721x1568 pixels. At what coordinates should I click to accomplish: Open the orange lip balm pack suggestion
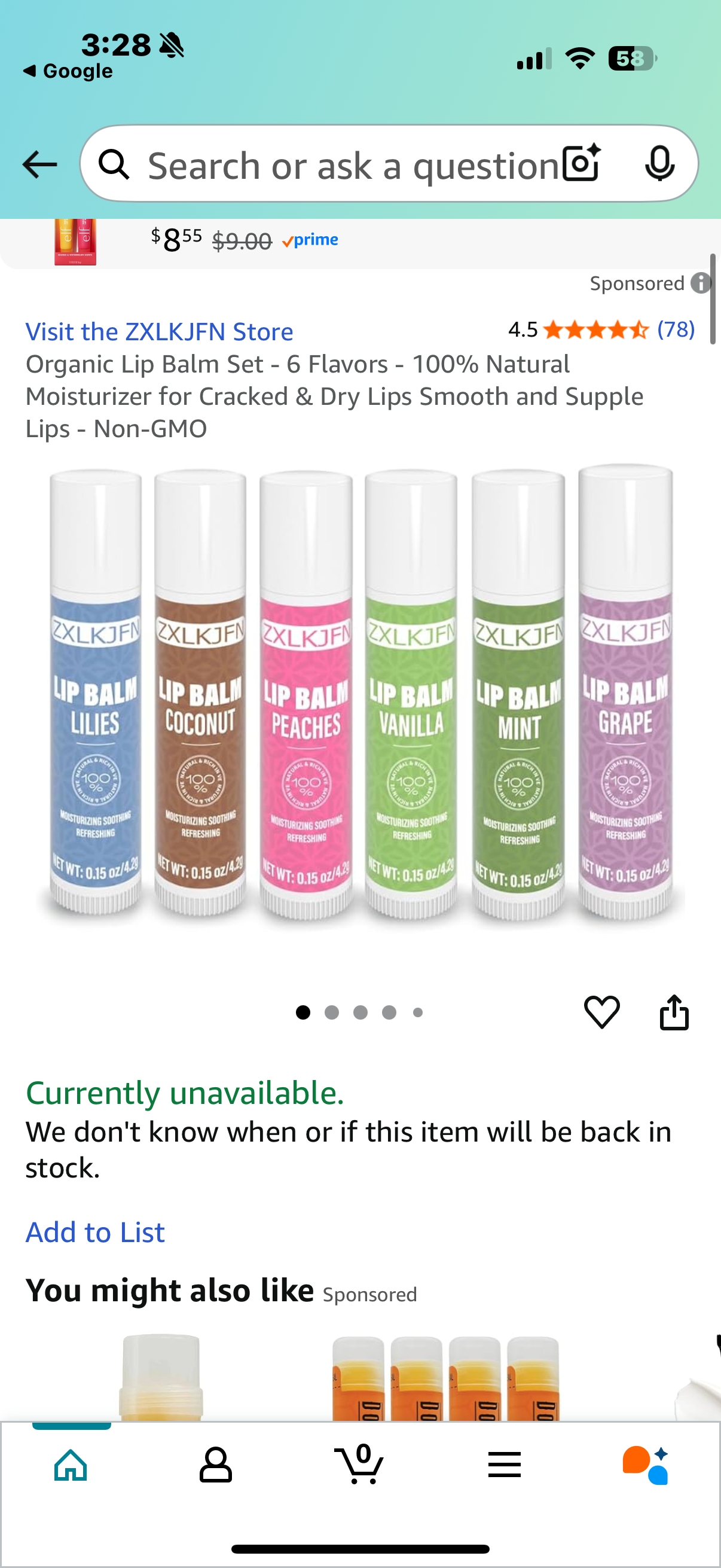(445, 1377)
